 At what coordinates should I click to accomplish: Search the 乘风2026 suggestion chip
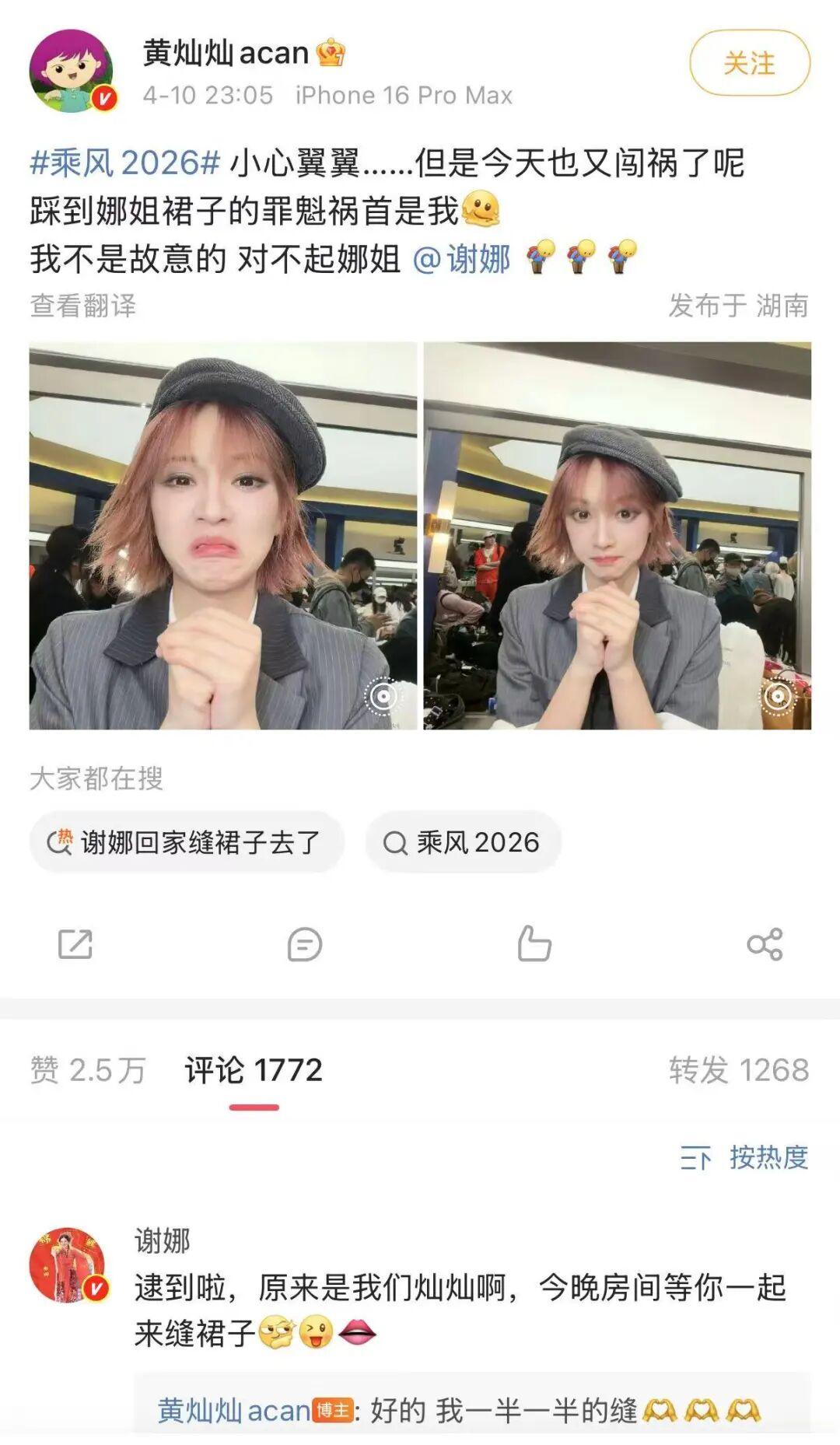click(x=463, y=842)
